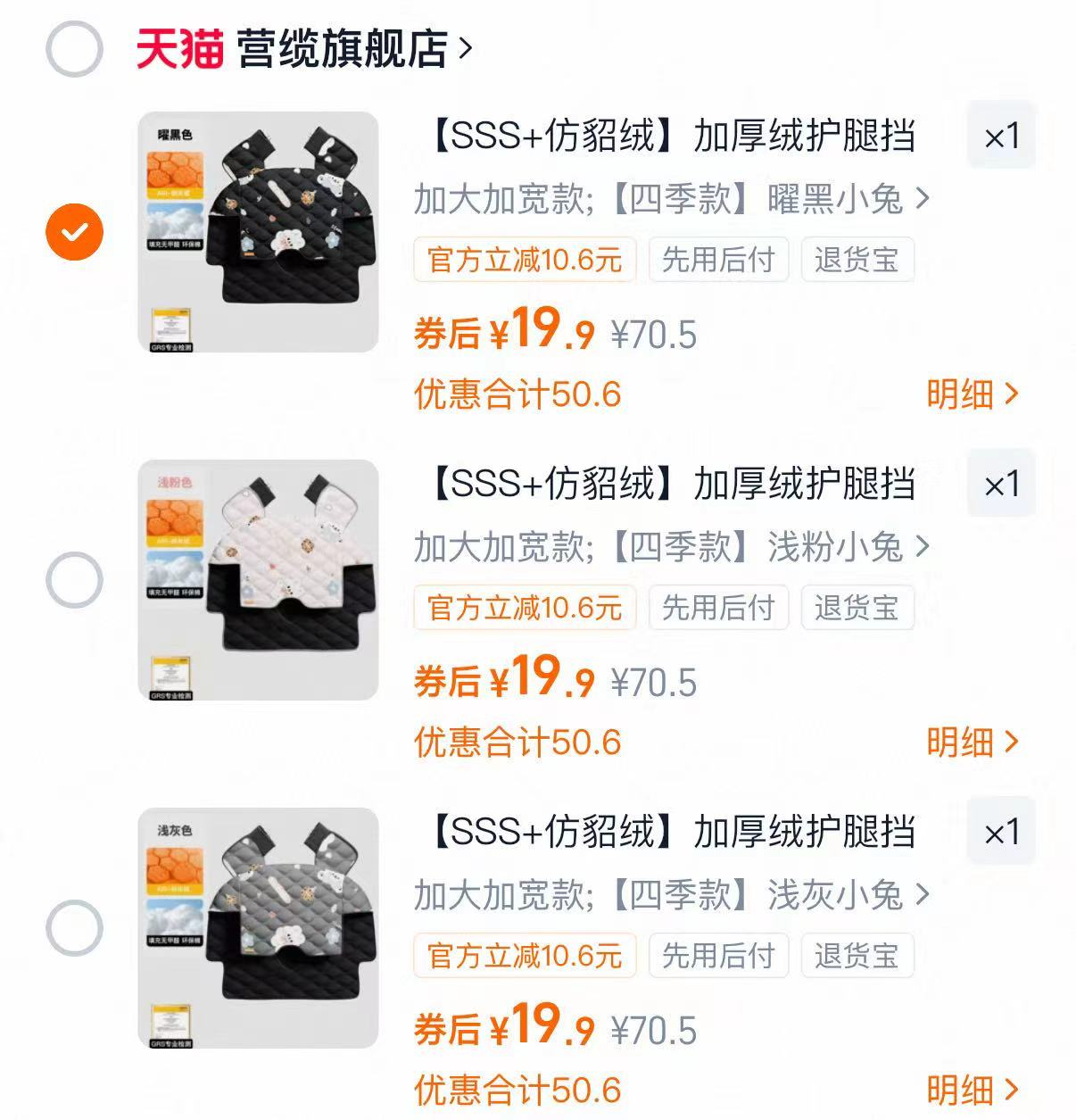
Task: Open the 天猫 Tmall logo
Action: point(179,51)
